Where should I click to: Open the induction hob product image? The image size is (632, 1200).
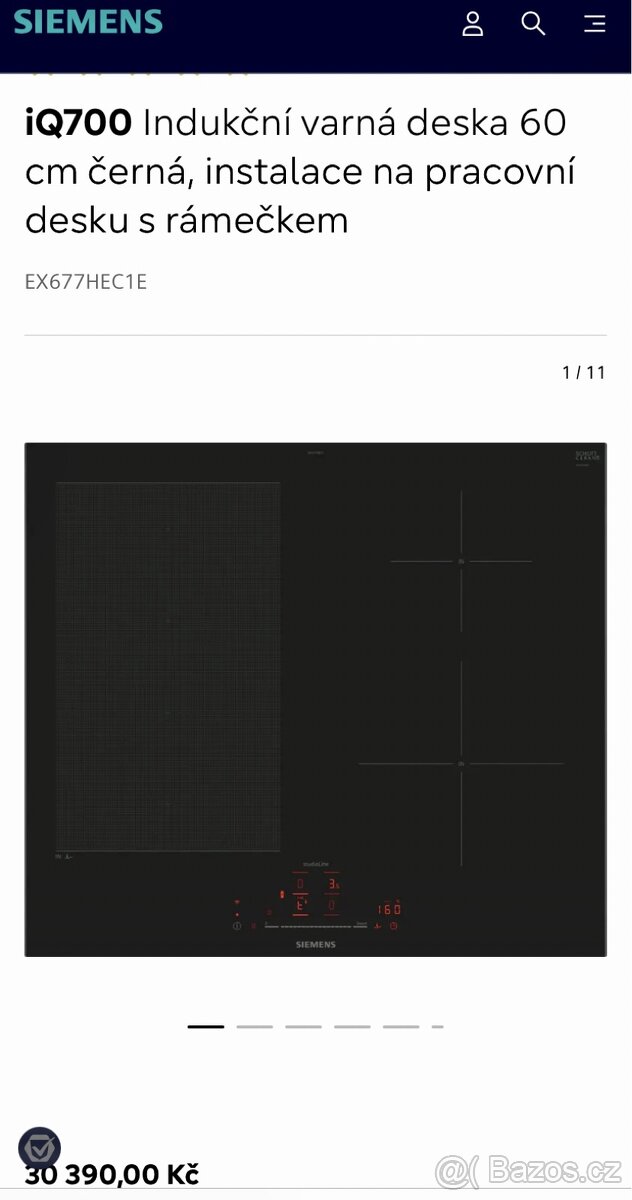(x=315, y=699)
